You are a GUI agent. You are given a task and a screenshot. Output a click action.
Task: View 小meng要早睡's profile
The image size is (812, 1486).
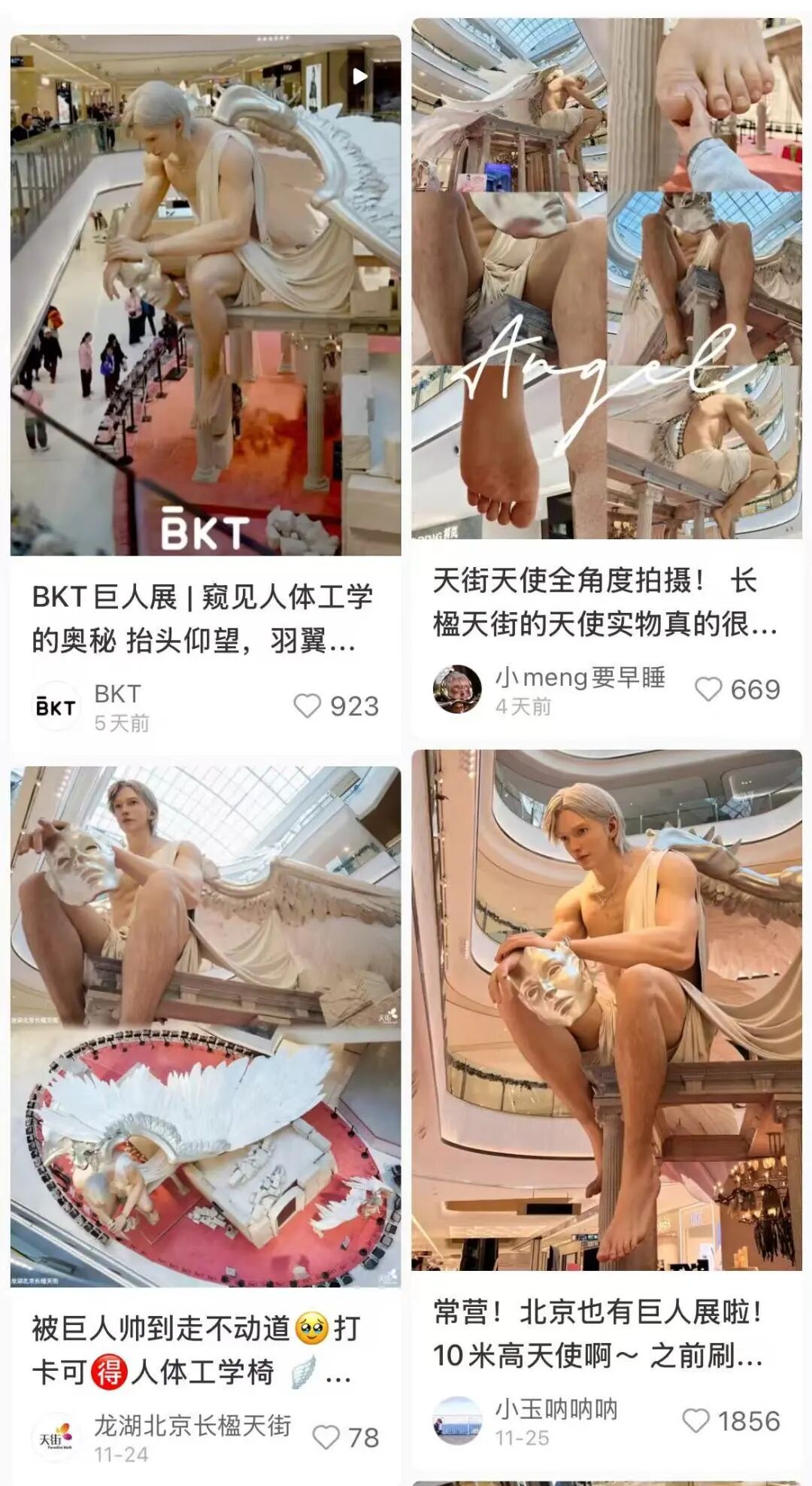457,689
